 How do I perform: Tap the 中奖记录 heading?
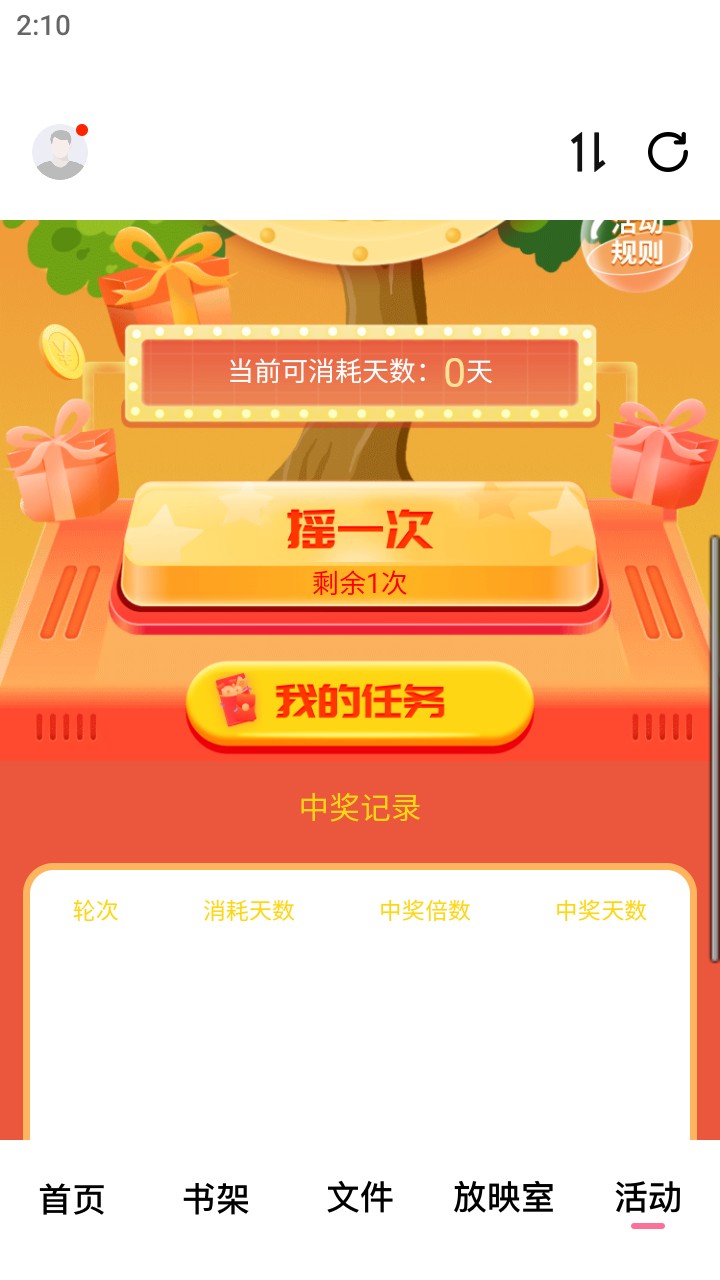360,807
